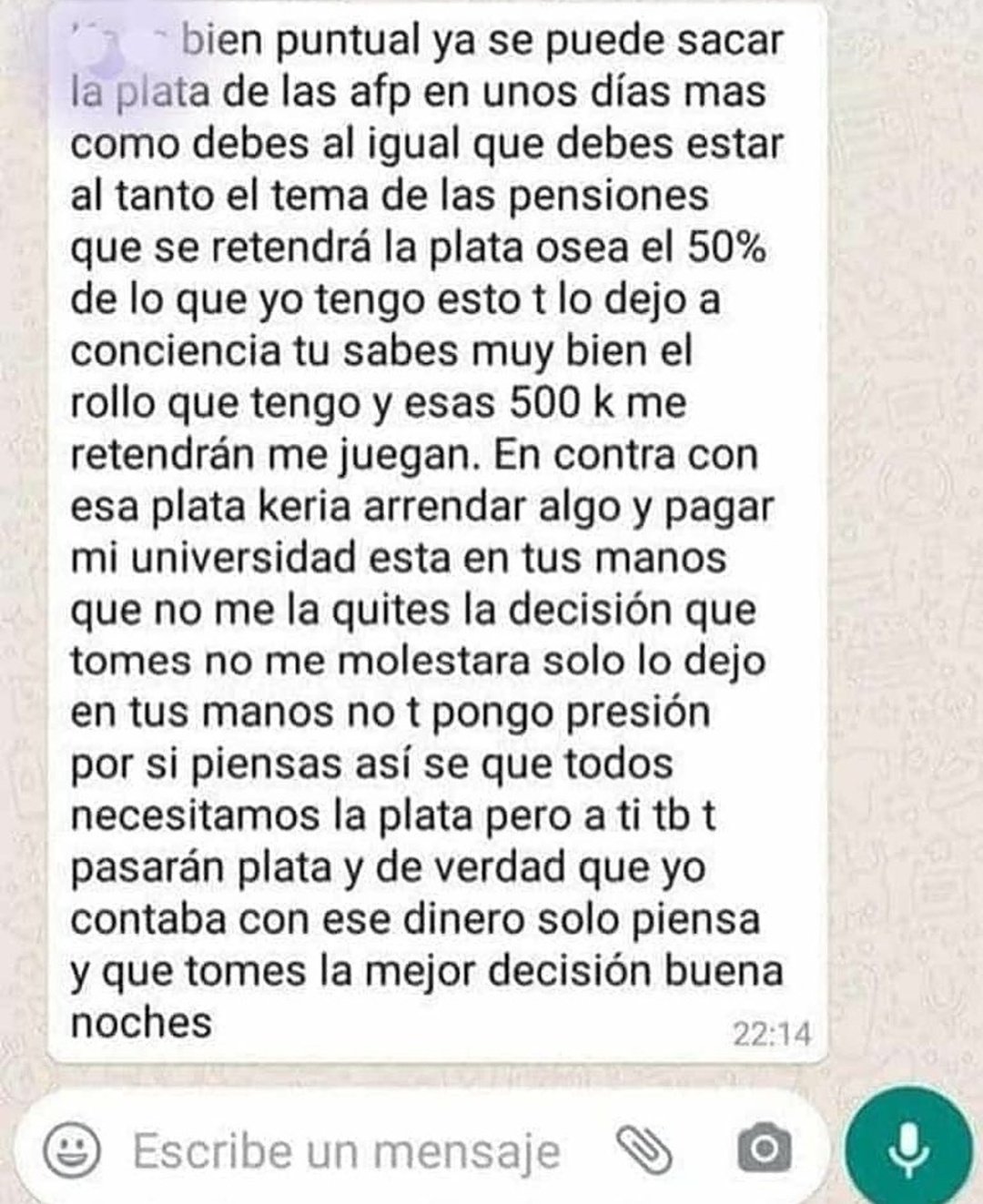Open the emoji picker
Image resolution: width=983 pixels, height=1204 pixels.
click(x=73, y=1150)
